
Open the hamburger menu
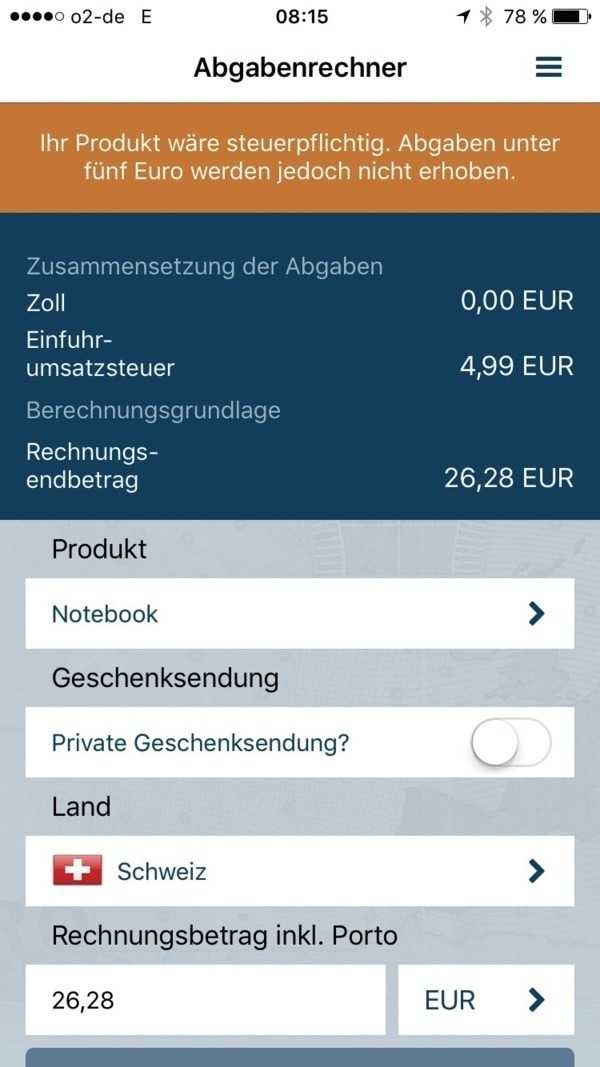(548, 68)
